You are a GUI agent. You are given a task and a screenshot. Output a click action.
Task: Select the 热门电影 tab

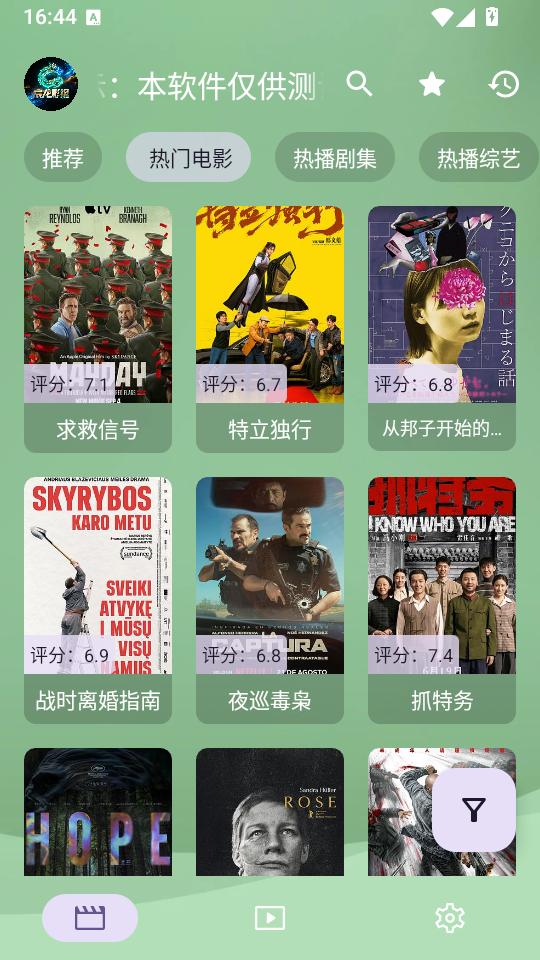(x=189, y=157)
